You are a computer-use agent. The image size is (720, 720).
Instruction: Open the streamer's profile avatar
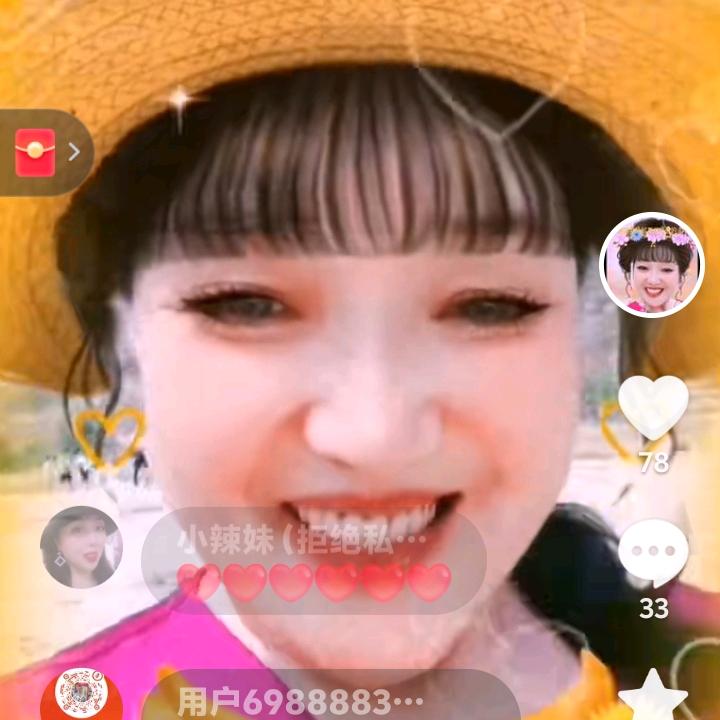coord(652,265)
